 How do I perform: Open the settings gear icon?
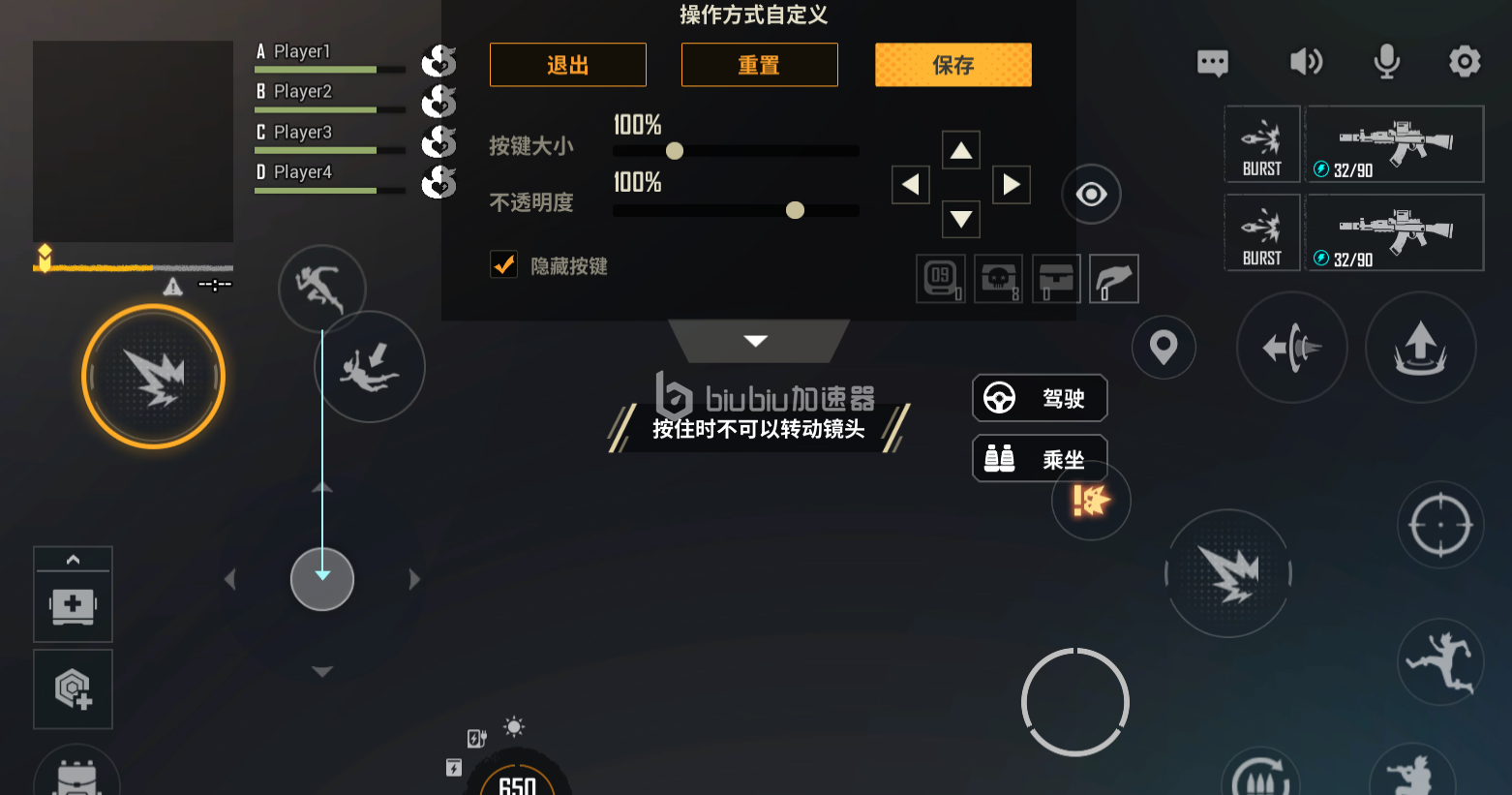tap(1465, 62)
